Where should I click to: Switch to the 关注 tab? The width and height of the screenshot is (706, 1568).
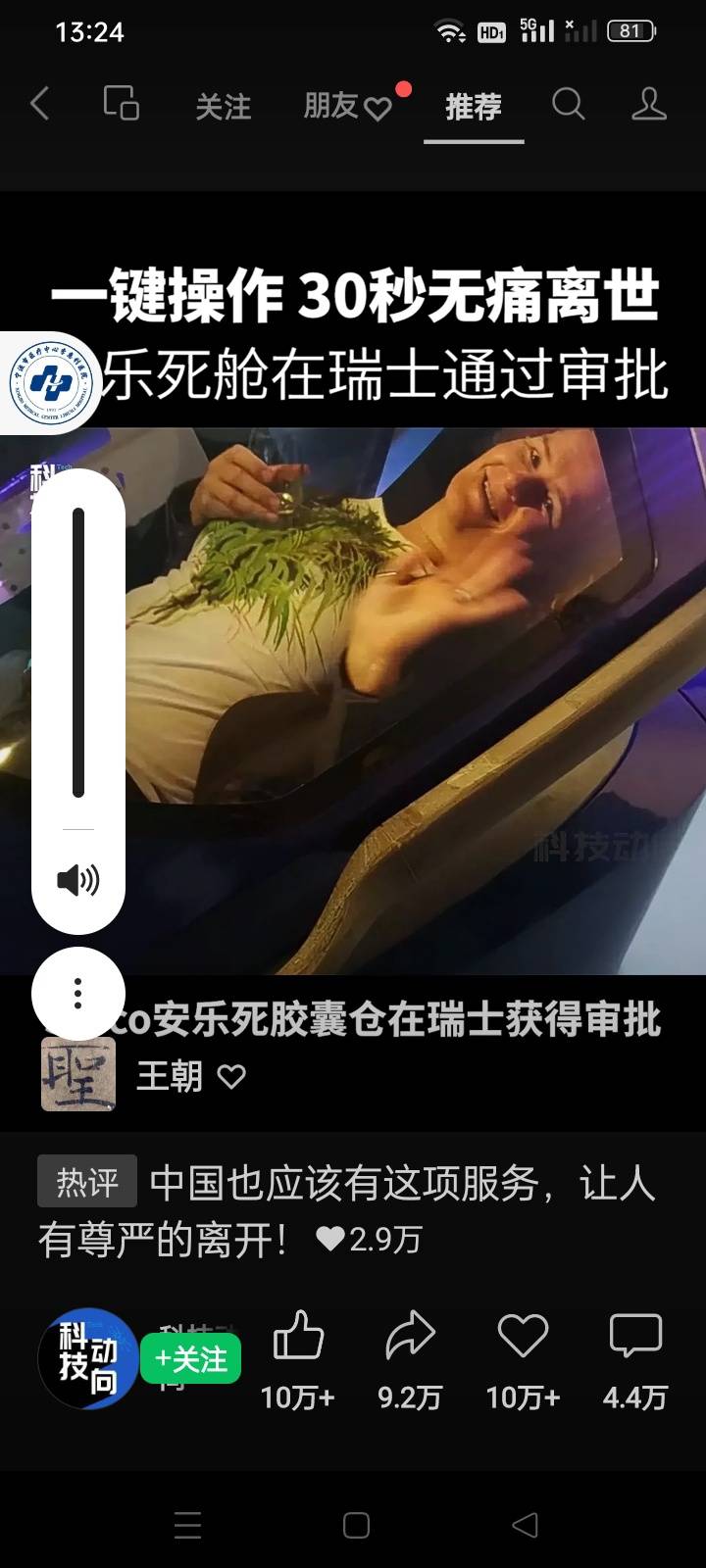click(x=223, y=106)
